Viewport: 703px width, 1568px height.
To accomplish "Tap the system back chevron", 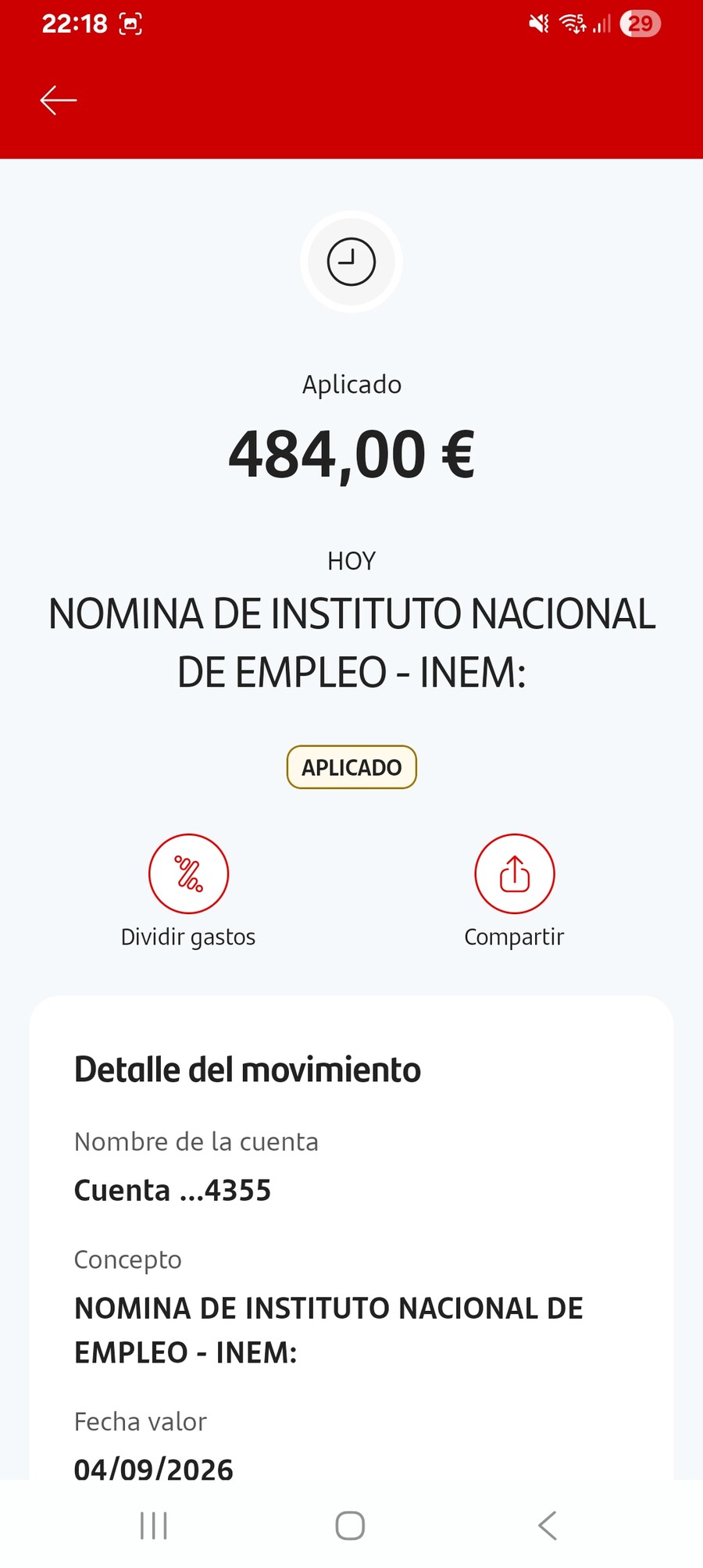I will point(548,1525).
